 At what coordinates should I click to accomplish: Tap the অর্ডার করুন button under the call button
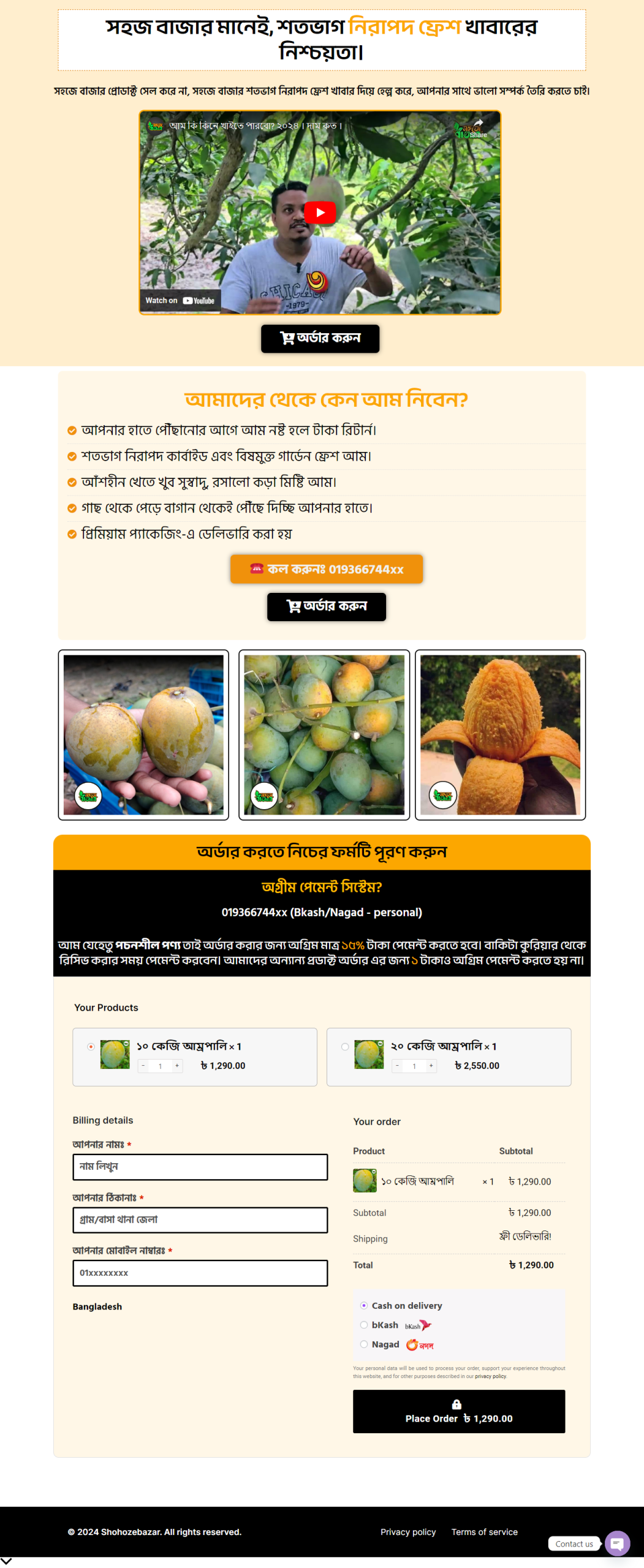click(x=326, y=606)
